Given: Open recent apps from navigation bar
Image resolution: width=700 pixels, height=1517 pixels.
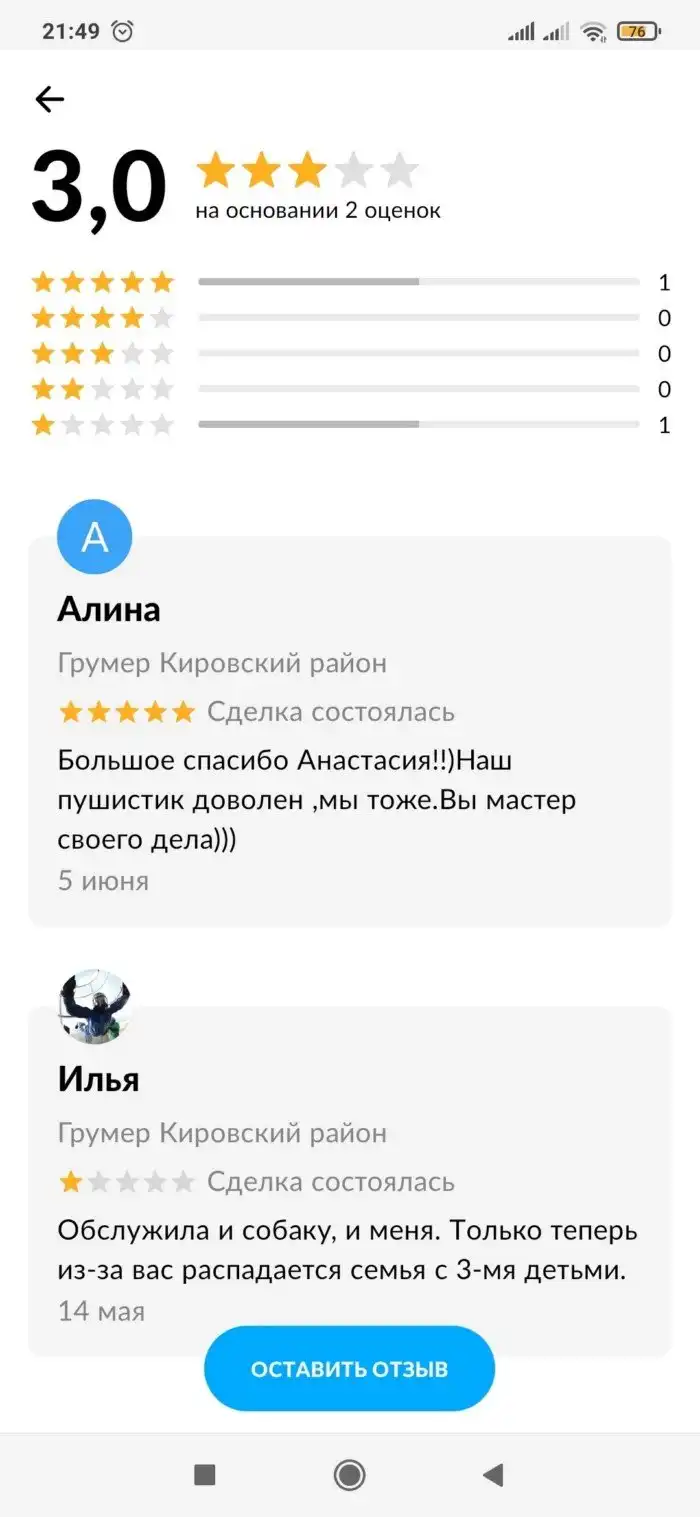Looking at the screenshot, I should 205,1474.
